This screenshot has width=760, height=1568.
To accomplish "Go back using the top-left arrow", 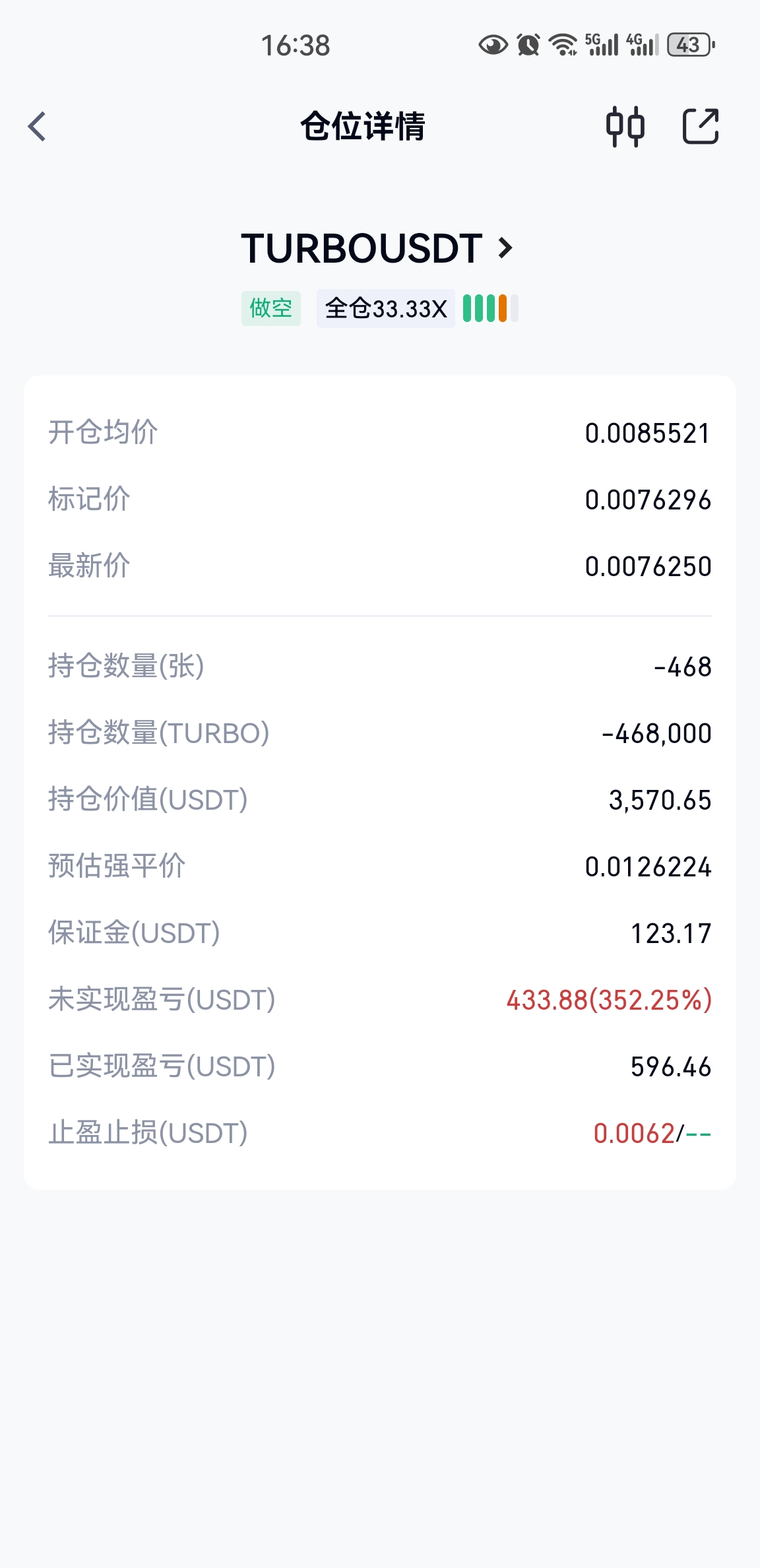I will click(38, 126).
